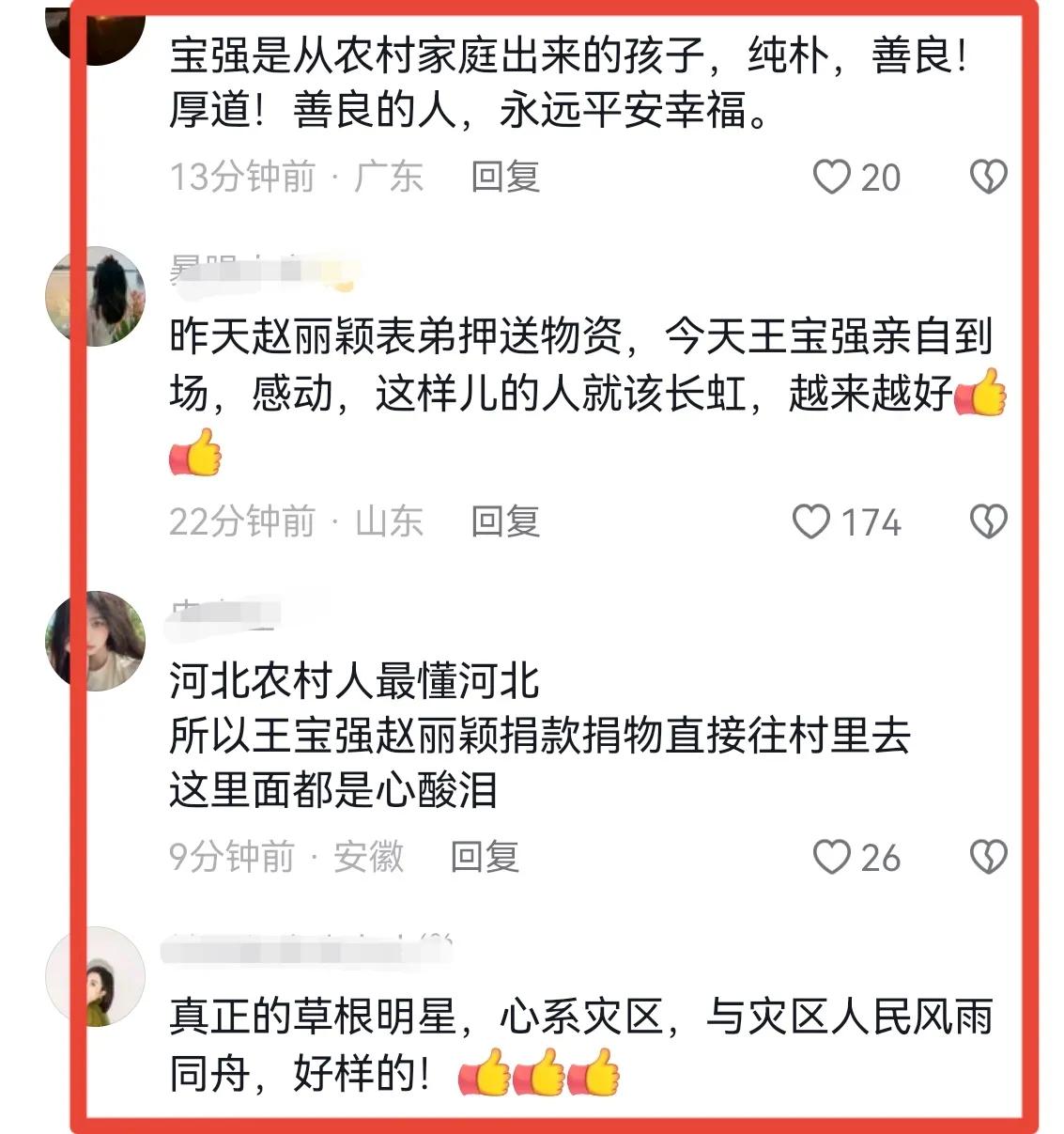Tap the dislike icon on the 174-likes comment
This screenshot has height=1134, width=1064.
(989, 521)
